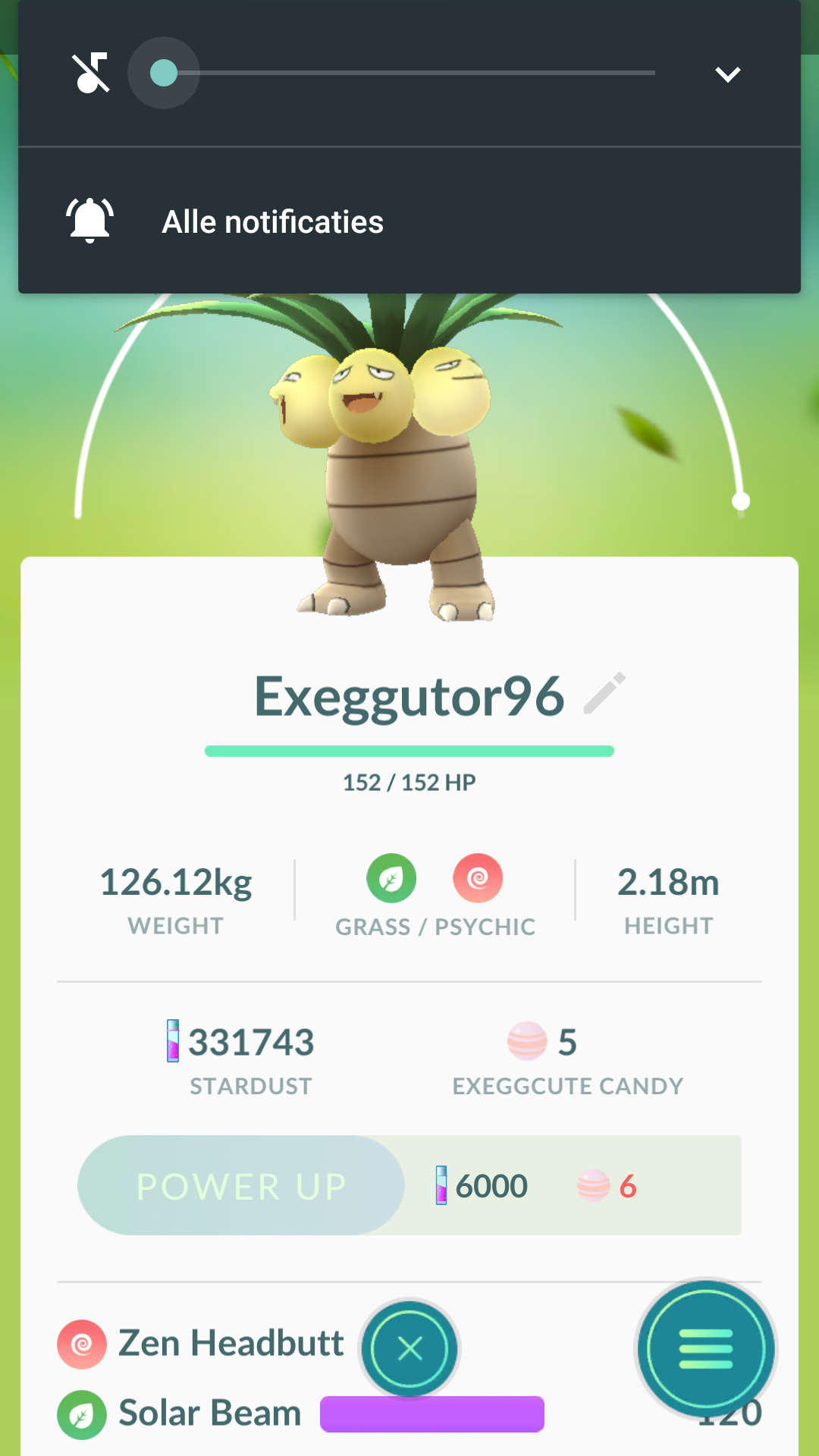Open the round hamburger options menu
Screen dimensions: 819x1456
pos(706,1349)
